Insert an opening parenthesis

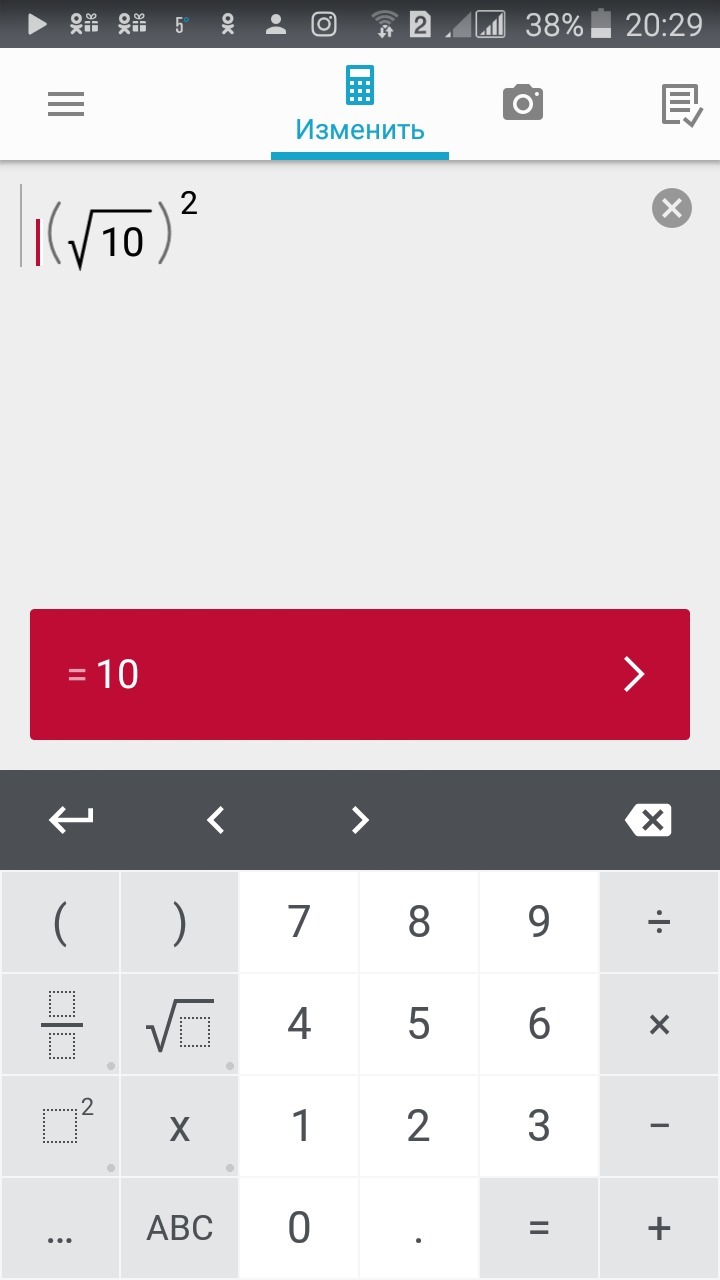click(x=60, y=922)
